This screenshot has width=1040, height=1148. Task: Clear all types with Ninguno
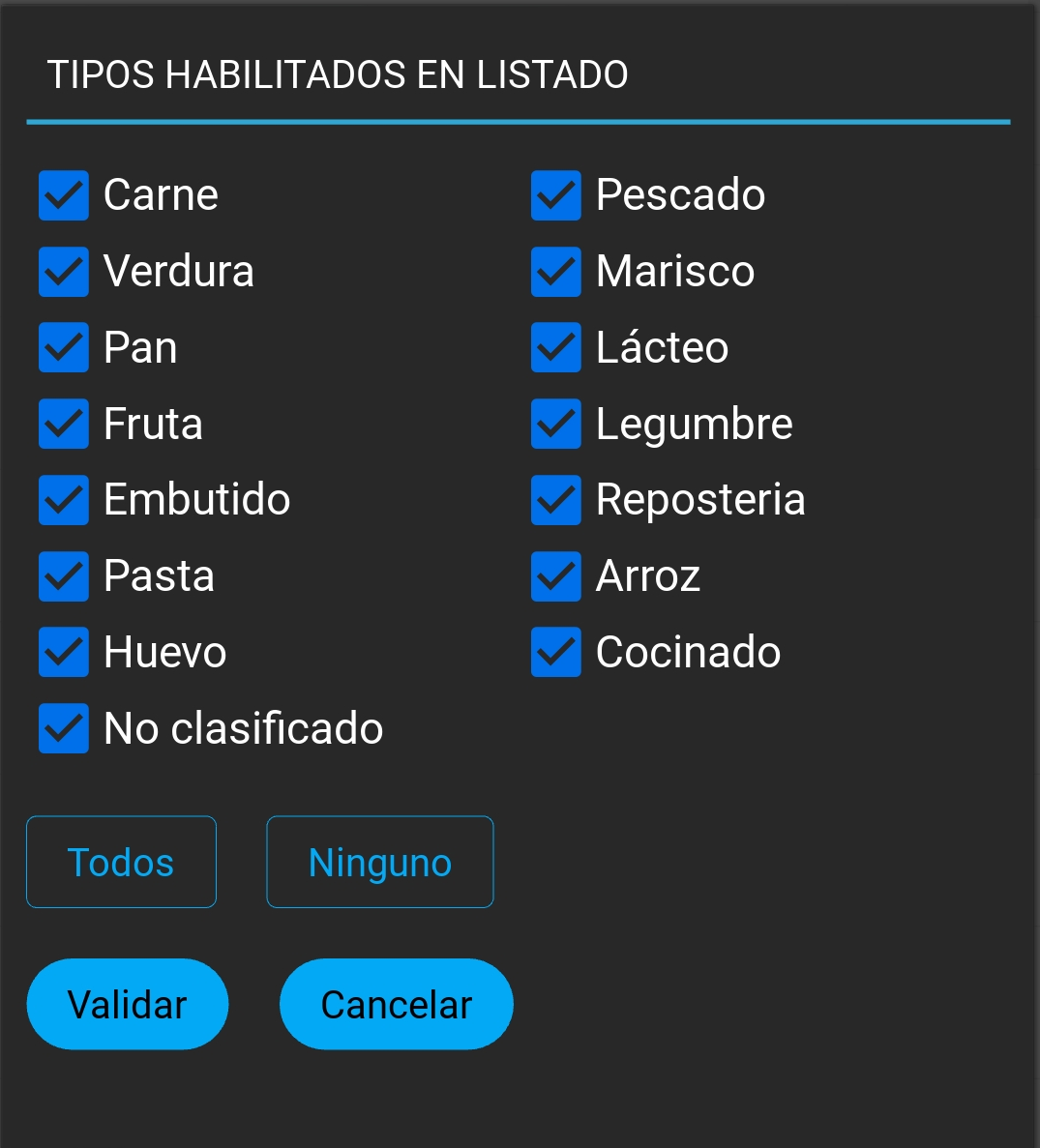(380, 863)
